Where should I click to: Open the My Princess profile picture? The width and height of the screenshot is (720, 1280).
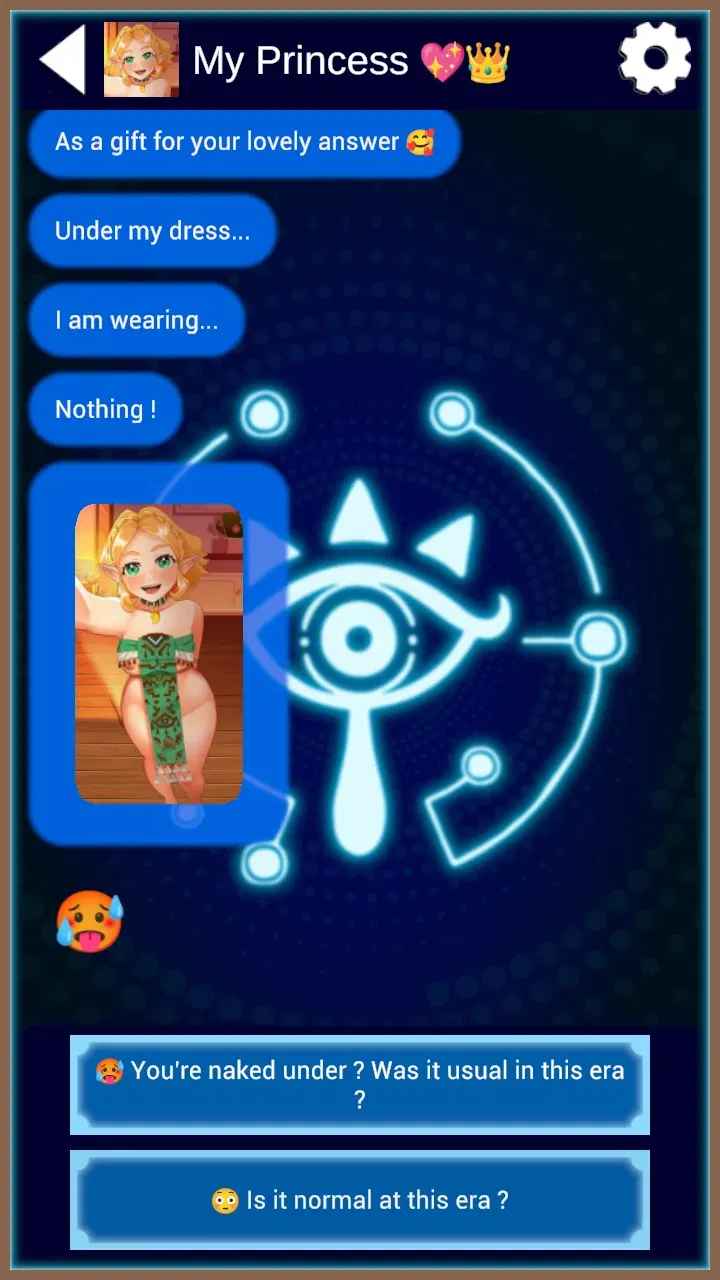click(141, 60)
